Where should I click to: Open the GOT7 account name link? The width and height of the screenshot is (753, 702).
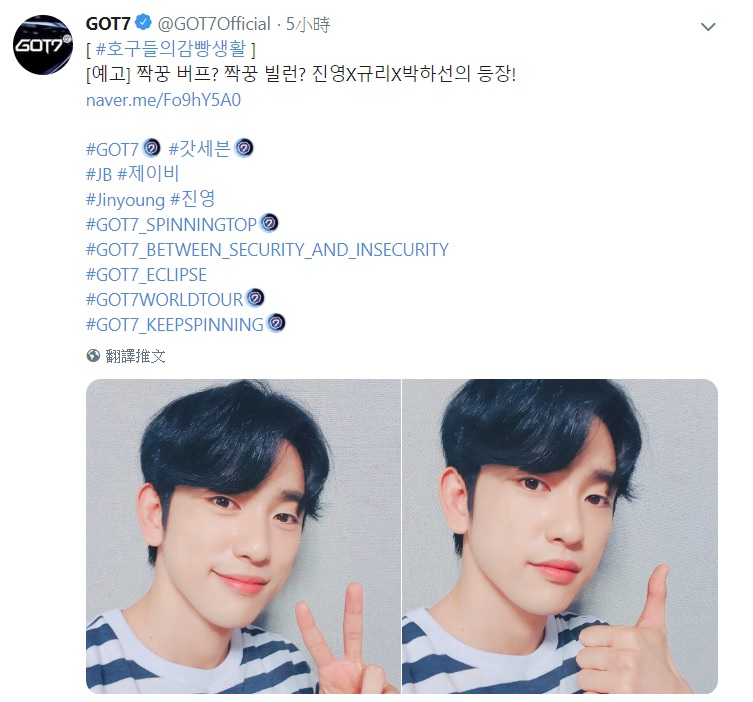coord(114,25)
